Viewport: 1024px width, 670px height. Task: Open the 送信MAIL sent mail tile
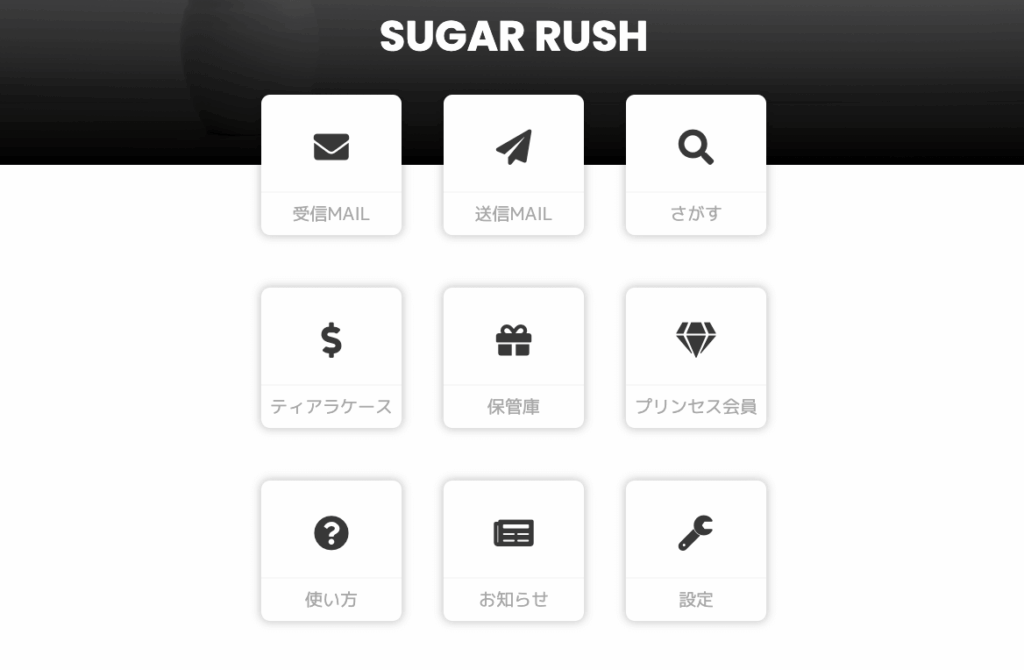(513, 165)
